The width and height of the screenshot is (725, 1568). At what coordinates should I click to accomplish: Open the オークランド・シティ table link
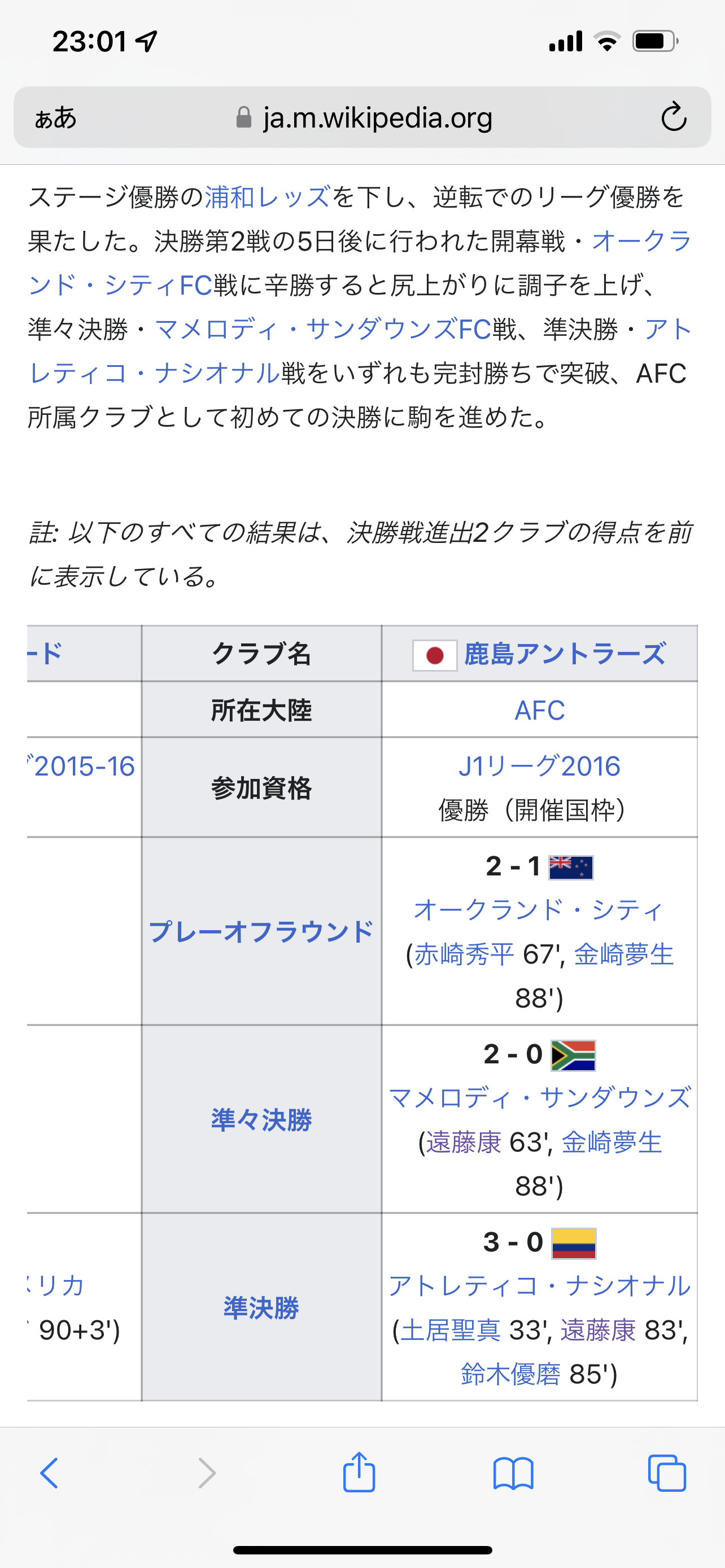point(539,910)
